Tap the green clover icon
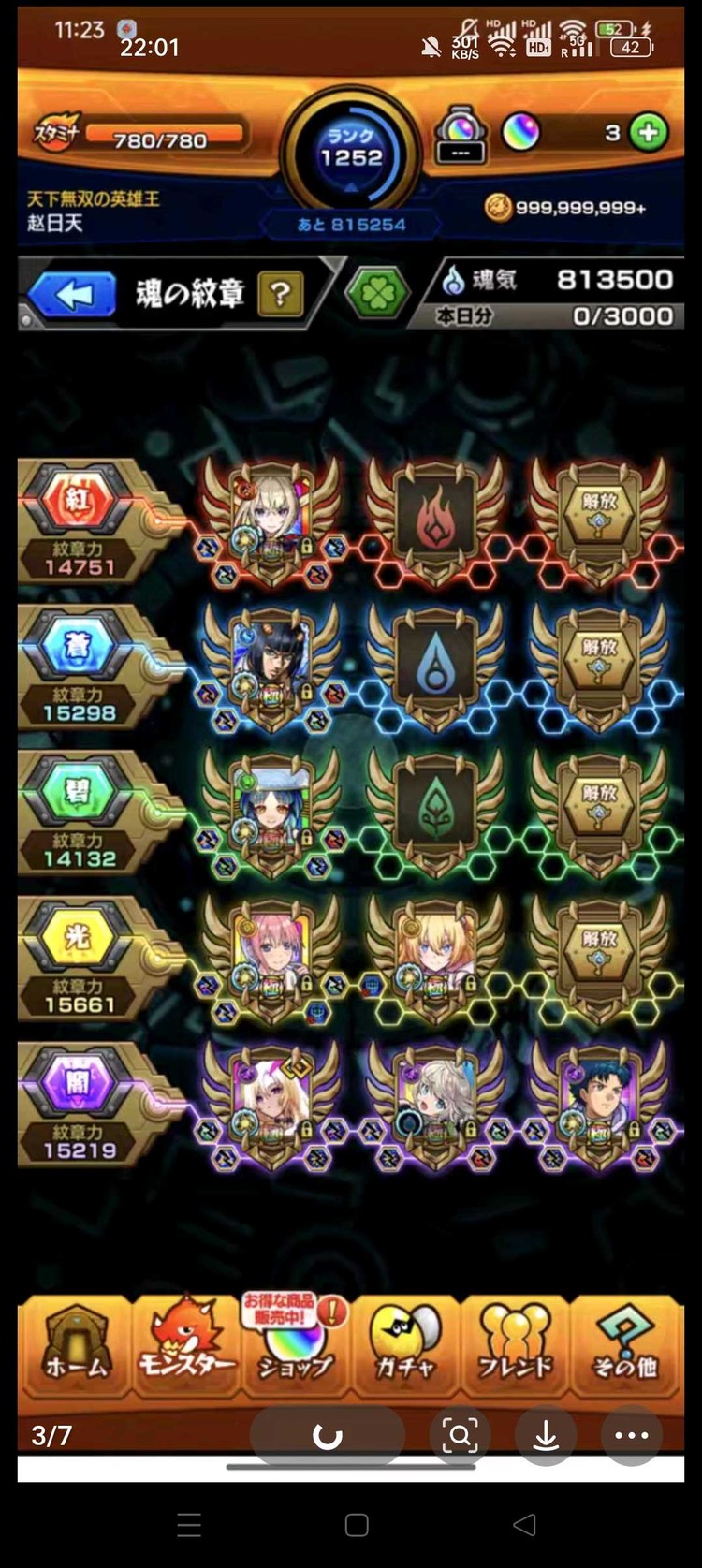 377,294
